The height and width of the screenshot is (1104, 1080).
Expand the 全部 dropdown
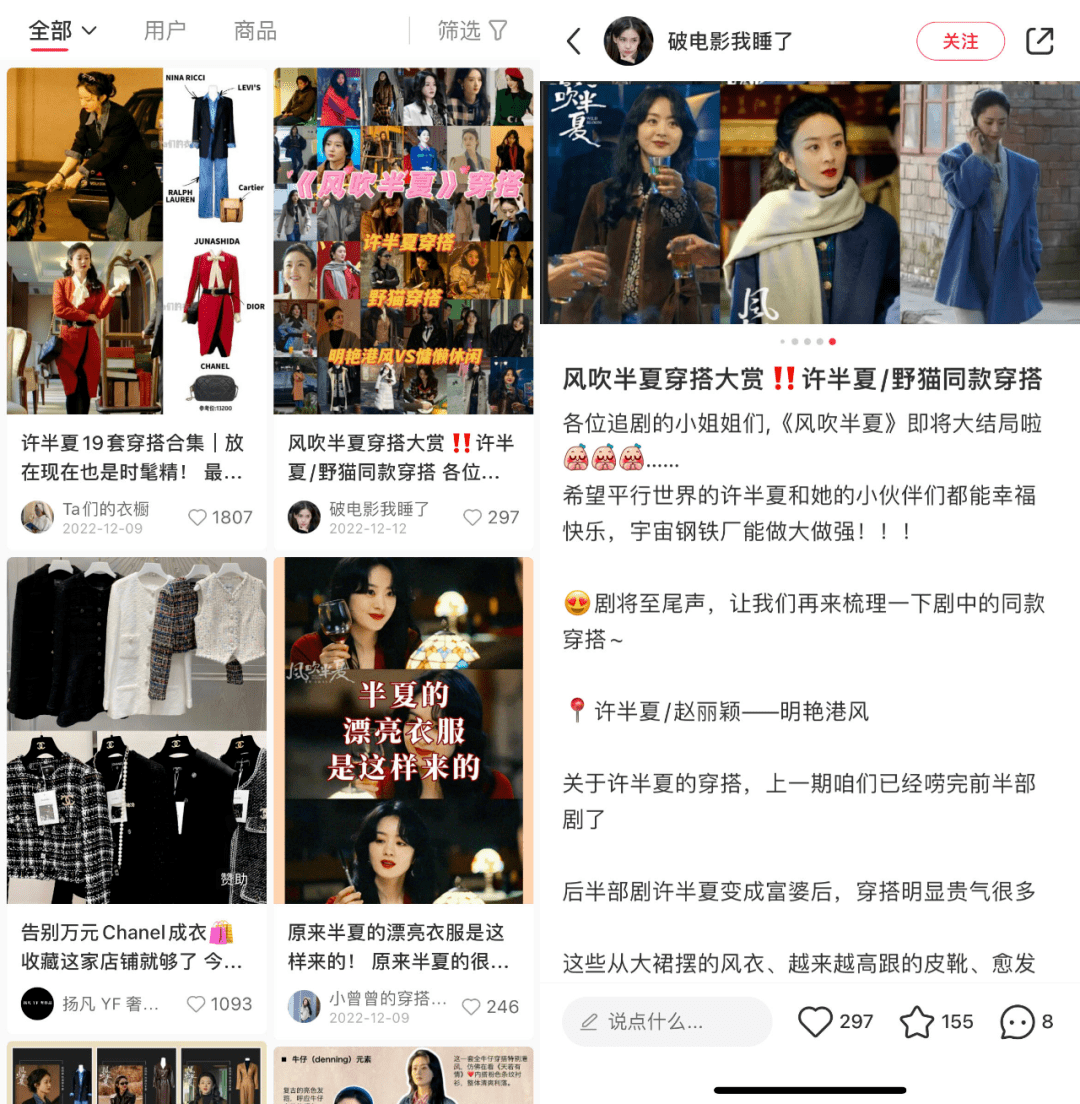62,31
